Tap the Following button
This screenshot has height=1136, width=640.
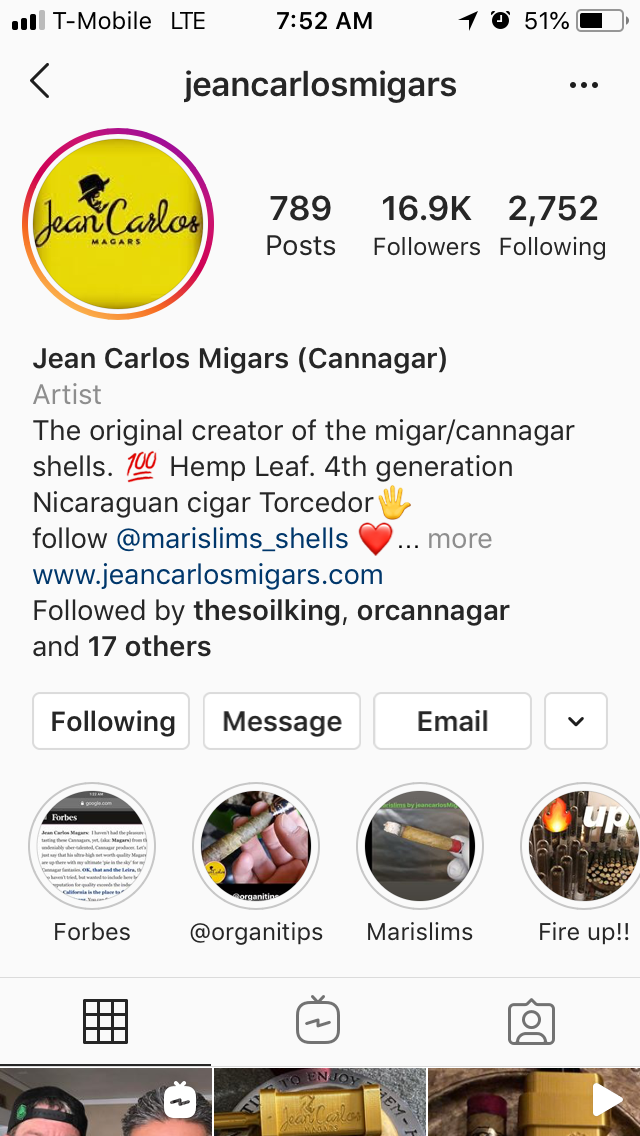[111, 721]
